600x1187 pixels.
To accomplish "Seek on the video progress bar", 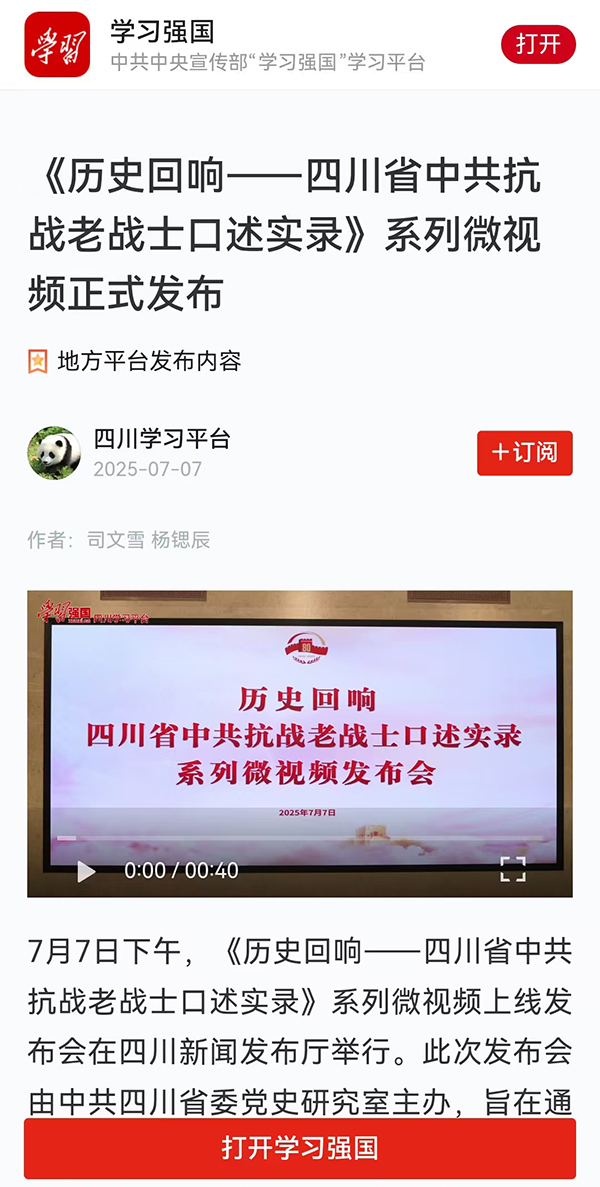I will (300, 838).
